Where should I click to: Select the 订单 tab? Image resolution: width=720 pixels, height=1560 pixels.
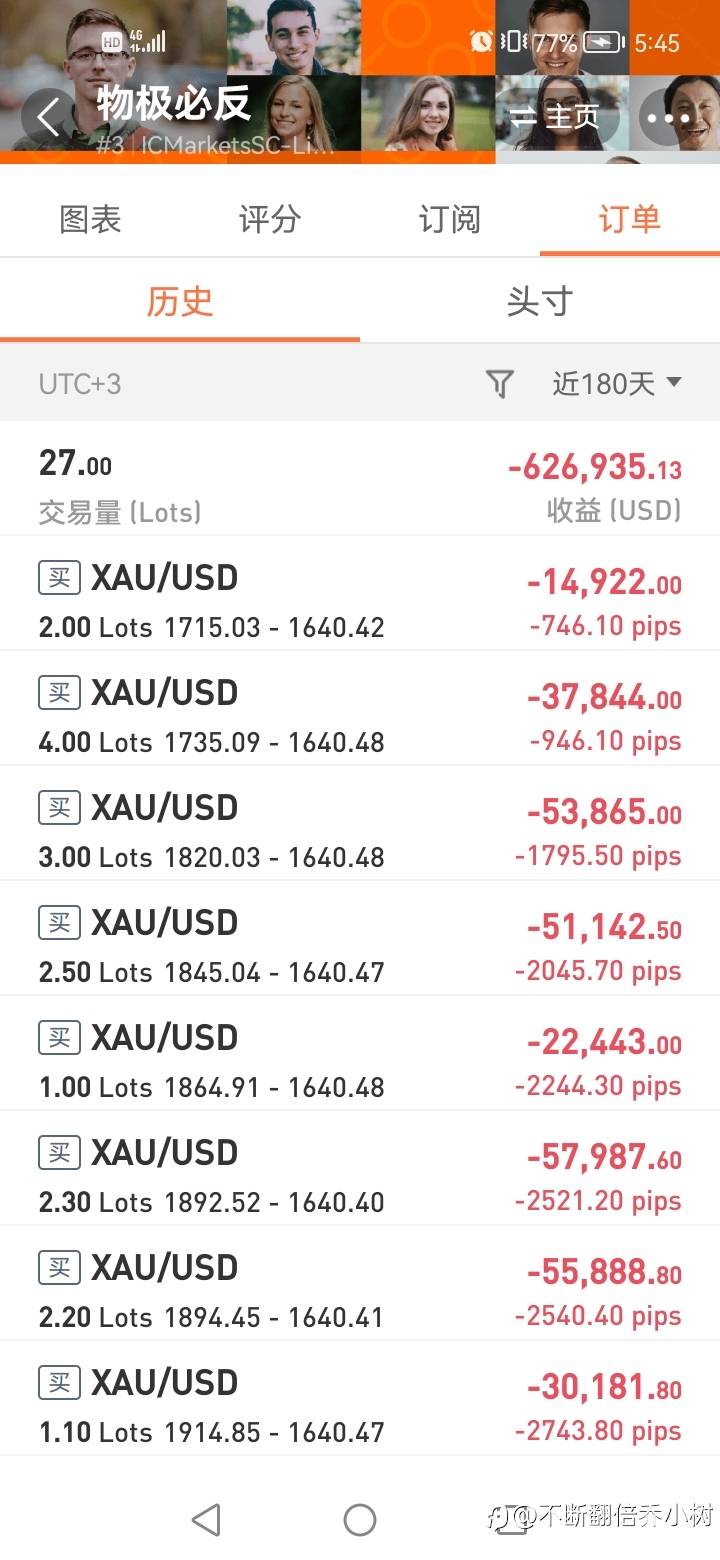630,219
